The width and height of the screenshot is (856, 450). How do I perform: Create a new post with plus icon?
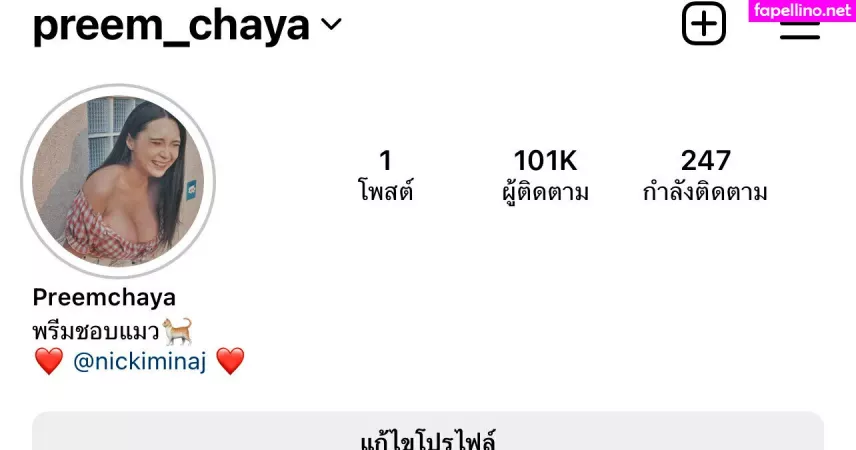pyautogui.click(x=704, y=23)
